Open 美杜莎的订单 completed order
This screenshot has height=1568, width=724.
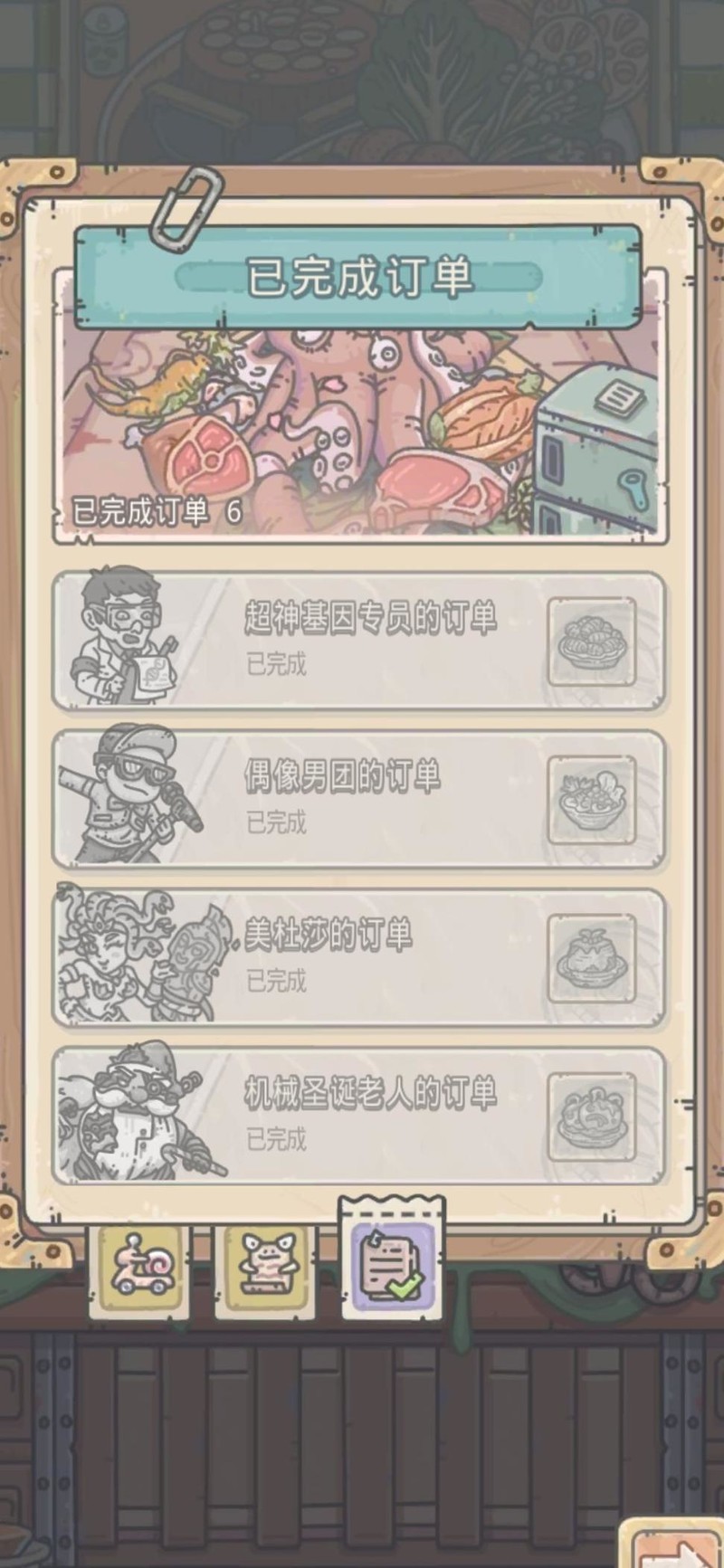359,958
